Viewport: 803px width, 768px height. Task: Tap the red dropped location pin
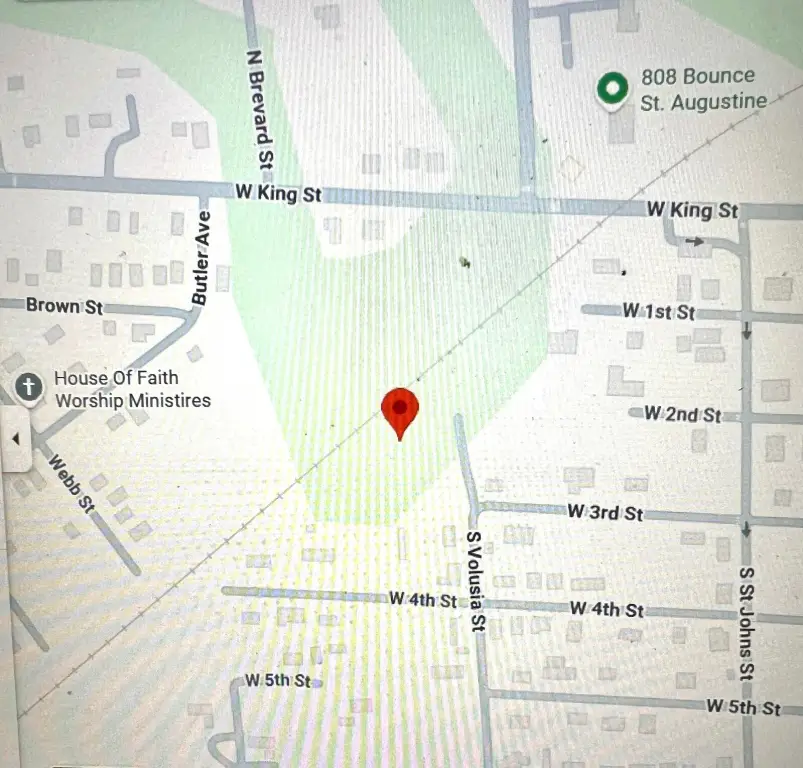point(400,409)
